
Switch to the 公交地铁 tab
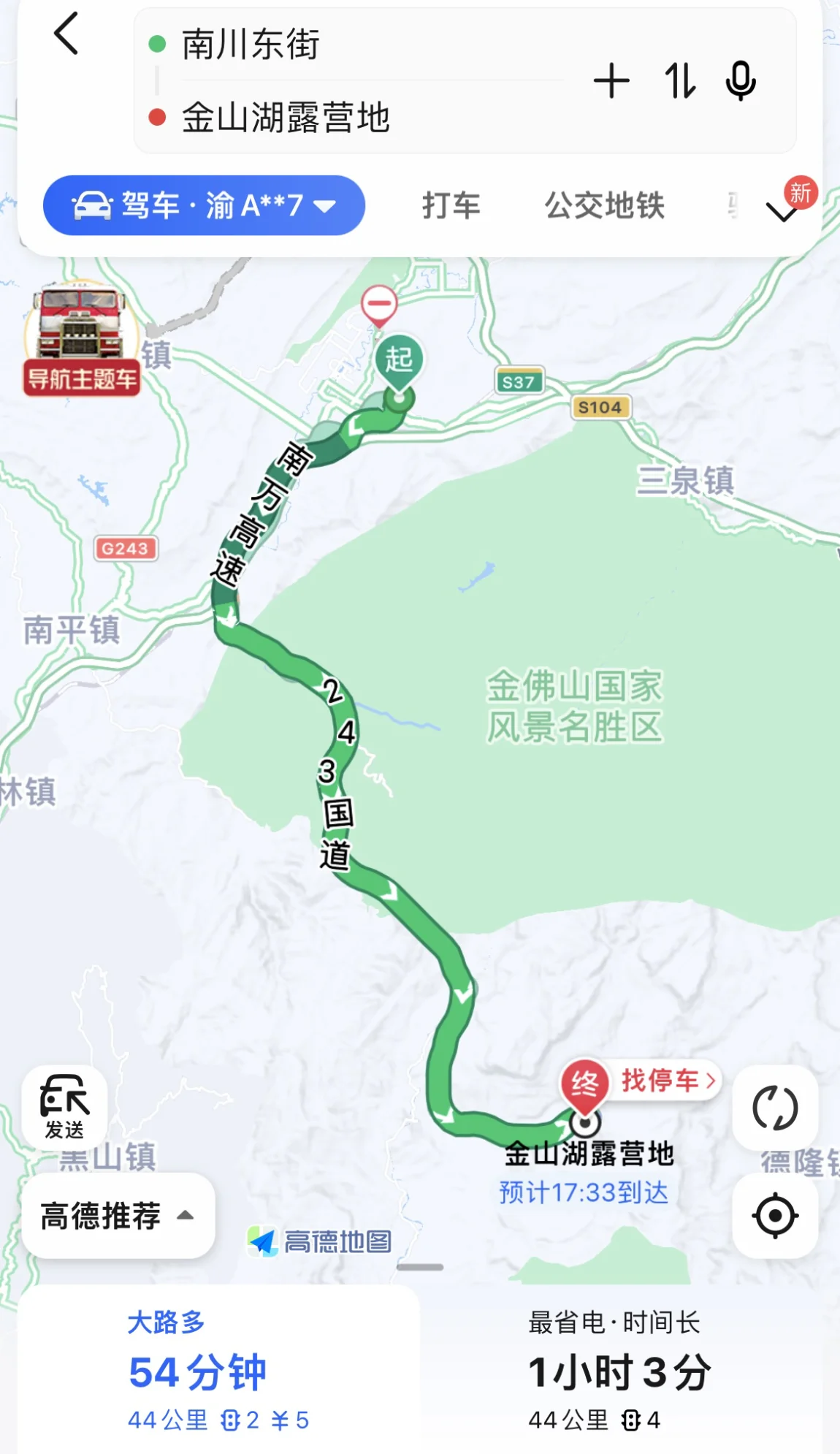coord(605,205)
